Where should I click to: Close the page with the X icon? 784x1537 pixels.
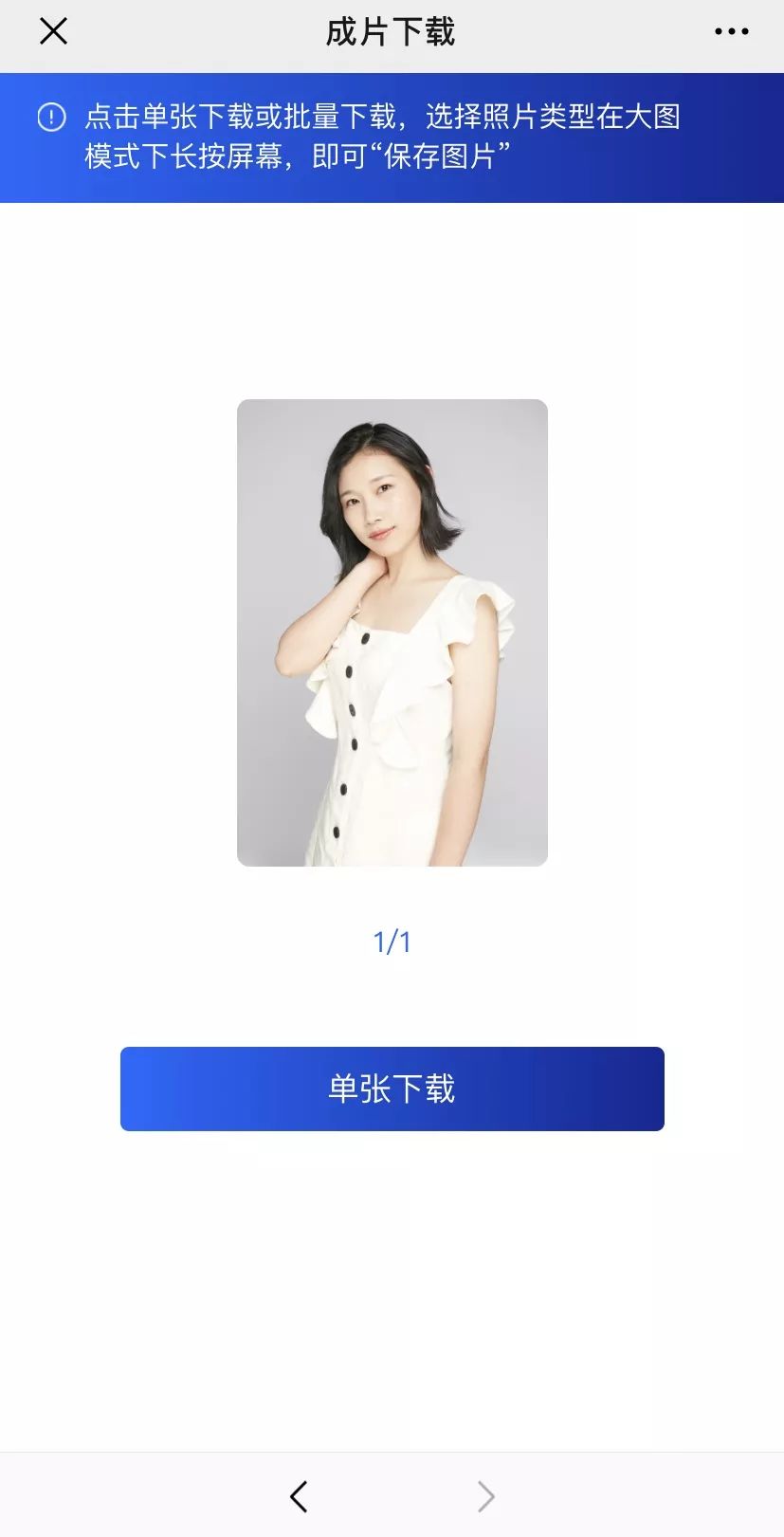(53, 31)
